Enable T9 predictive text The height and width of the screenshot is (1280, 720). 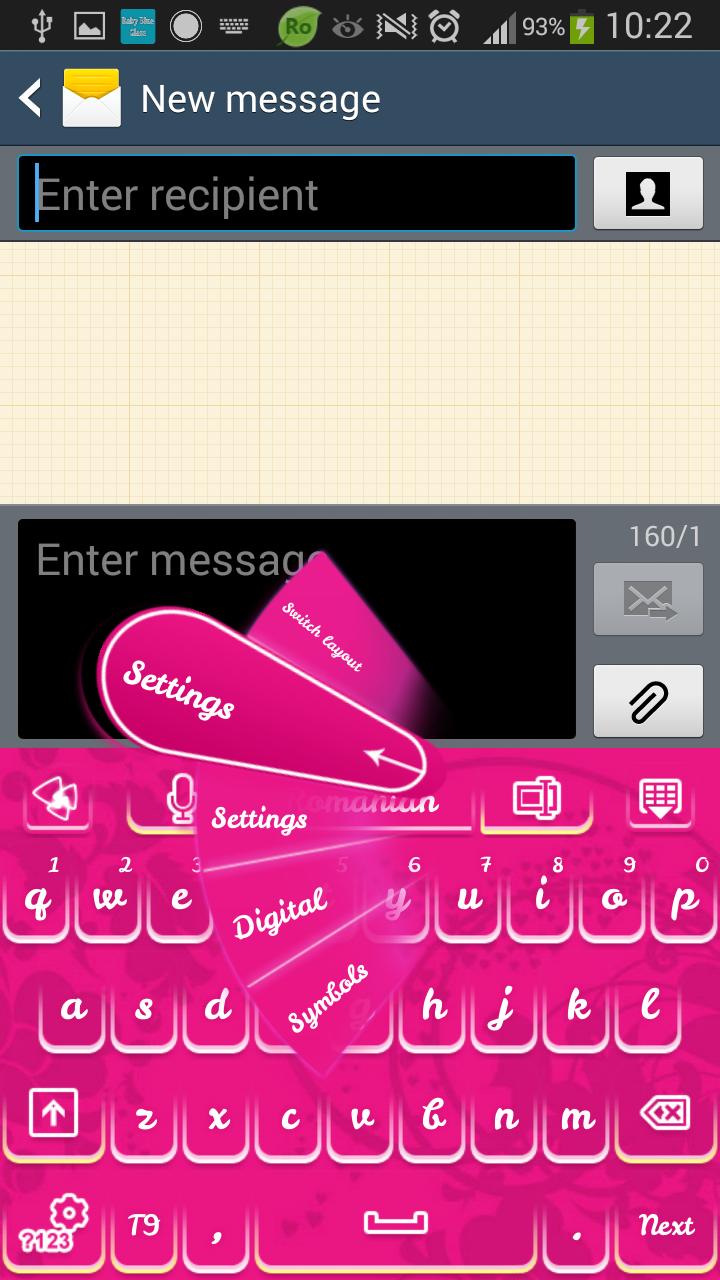(143, 1225)
